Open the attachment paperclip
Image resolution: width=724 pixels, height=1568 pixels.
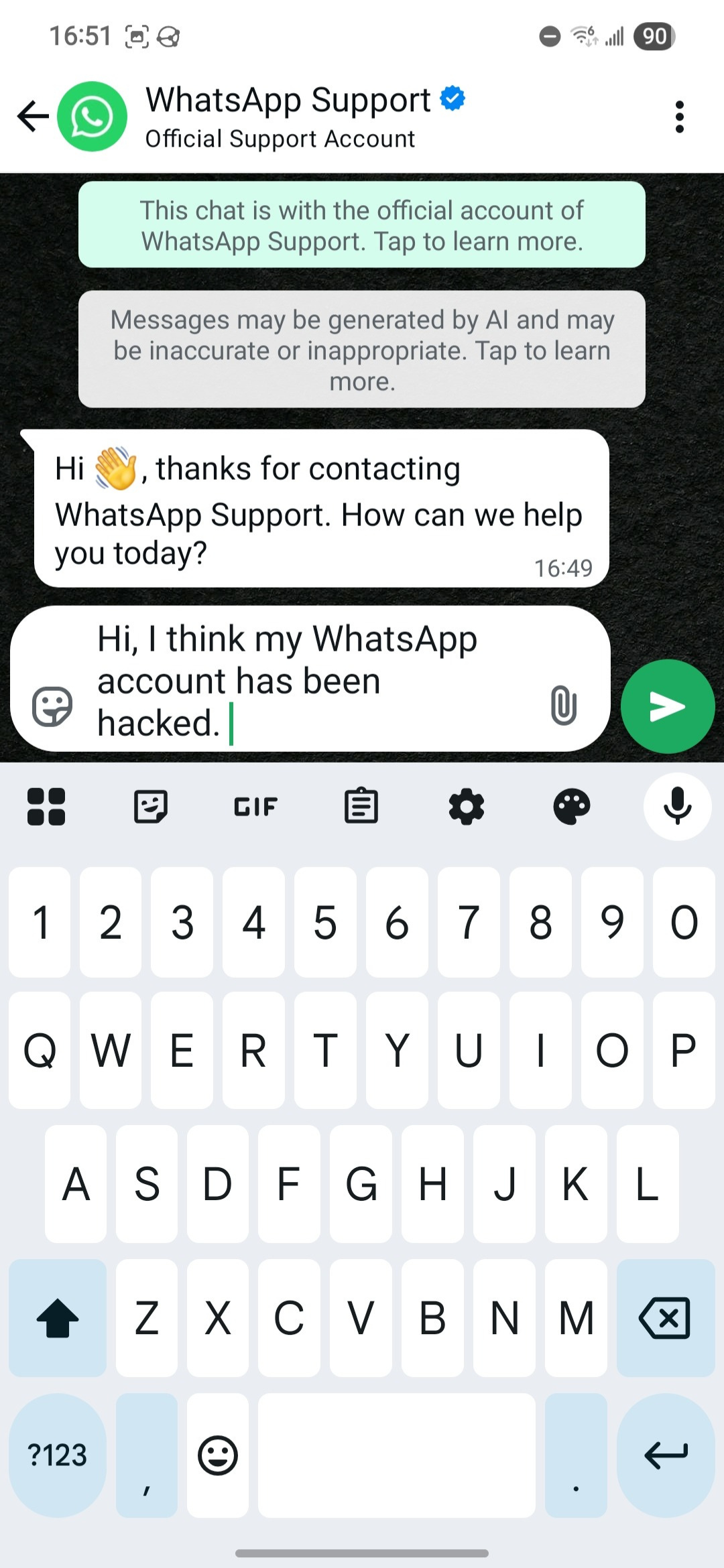pos(563,705)
